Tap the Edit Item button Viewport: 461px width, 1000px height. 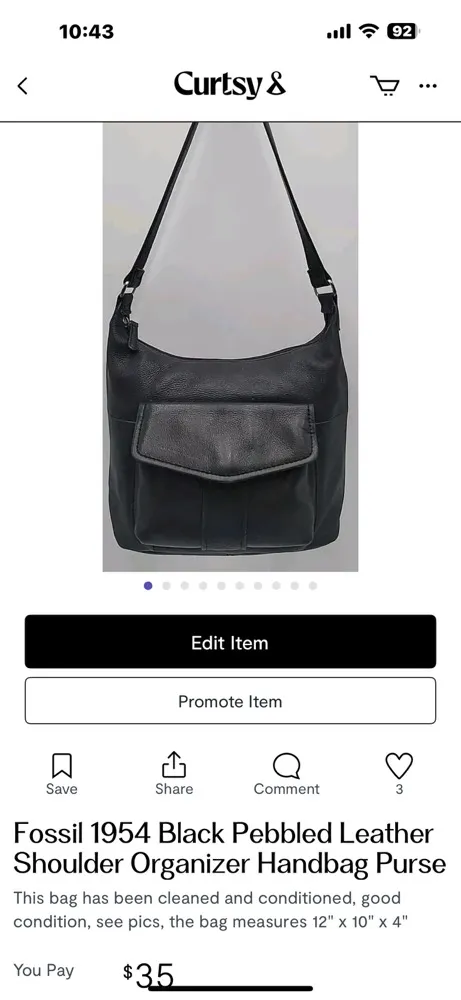click(x=230, y=642)
